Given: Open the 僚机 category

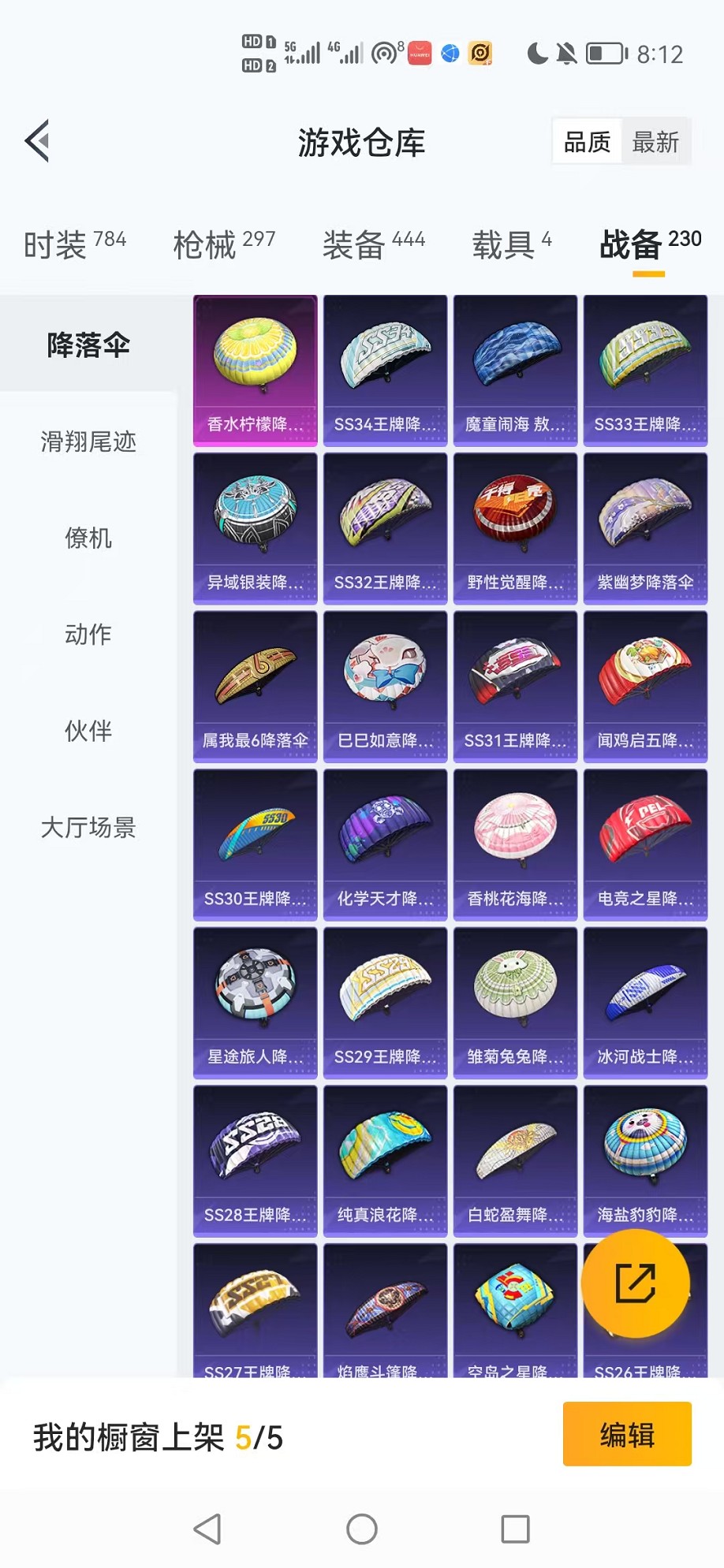Looking at the screenshot, I should click(88, 539).
